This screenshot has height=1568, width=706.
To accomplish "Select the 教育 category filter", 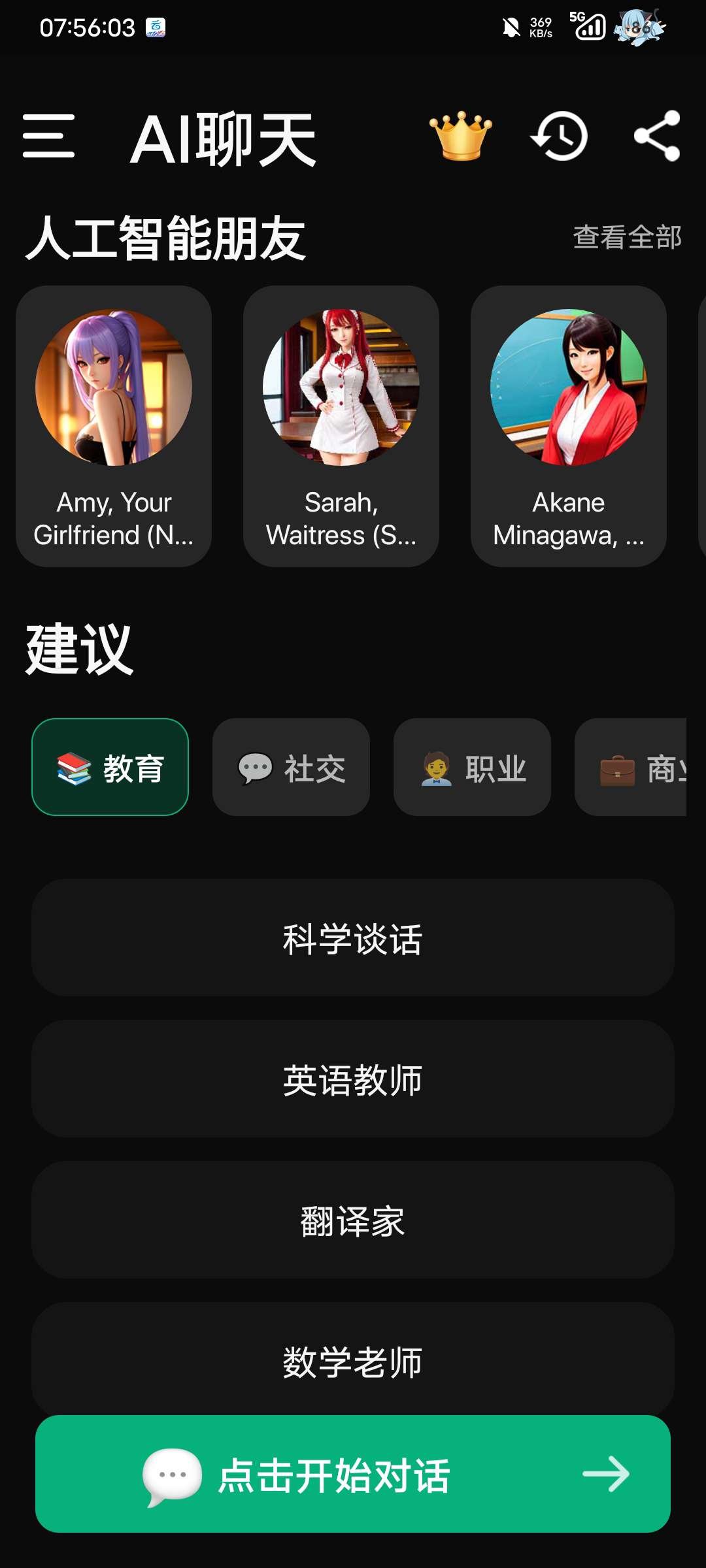I will 110,768.
